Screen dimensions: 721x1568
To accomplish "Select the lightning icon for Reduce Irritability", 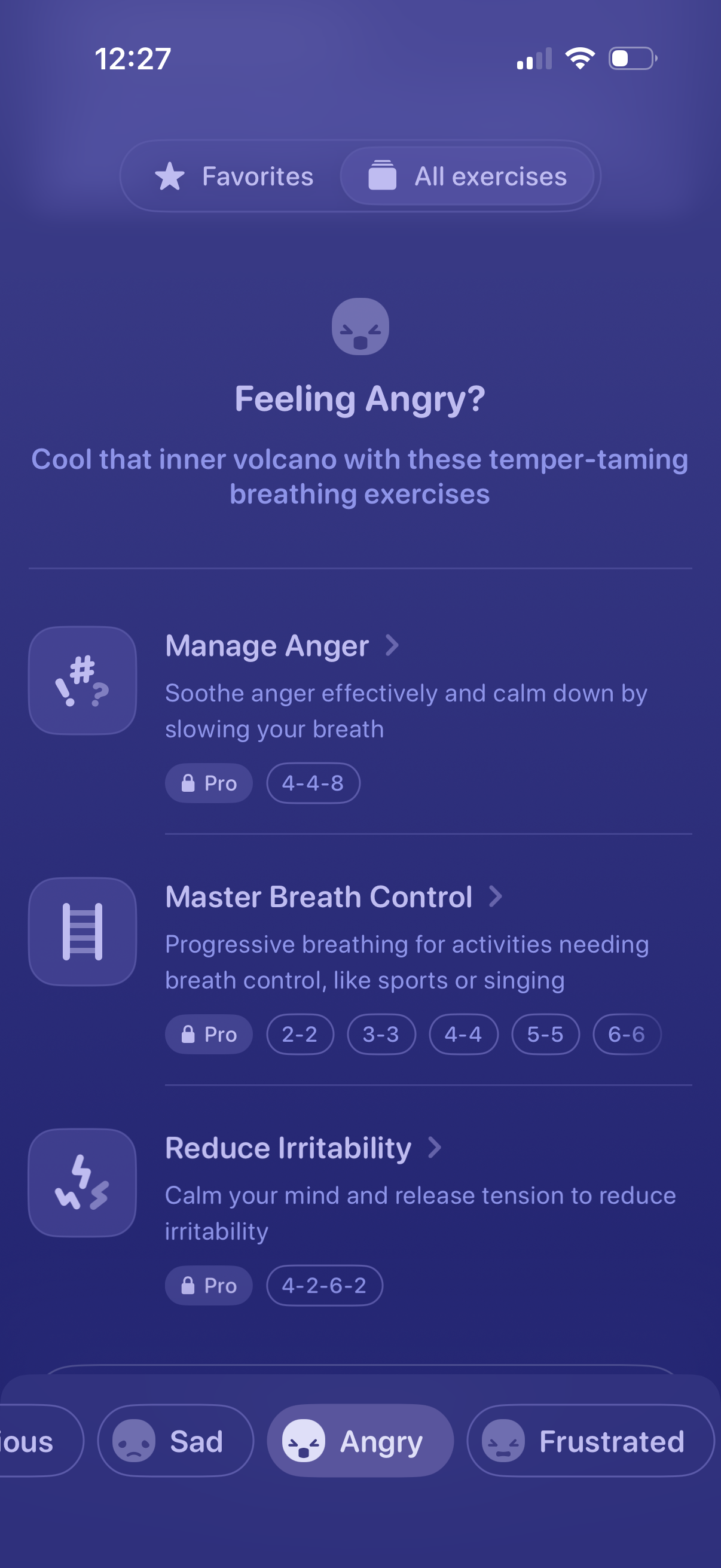I will pyautogui.click(x=82, y=1183).
